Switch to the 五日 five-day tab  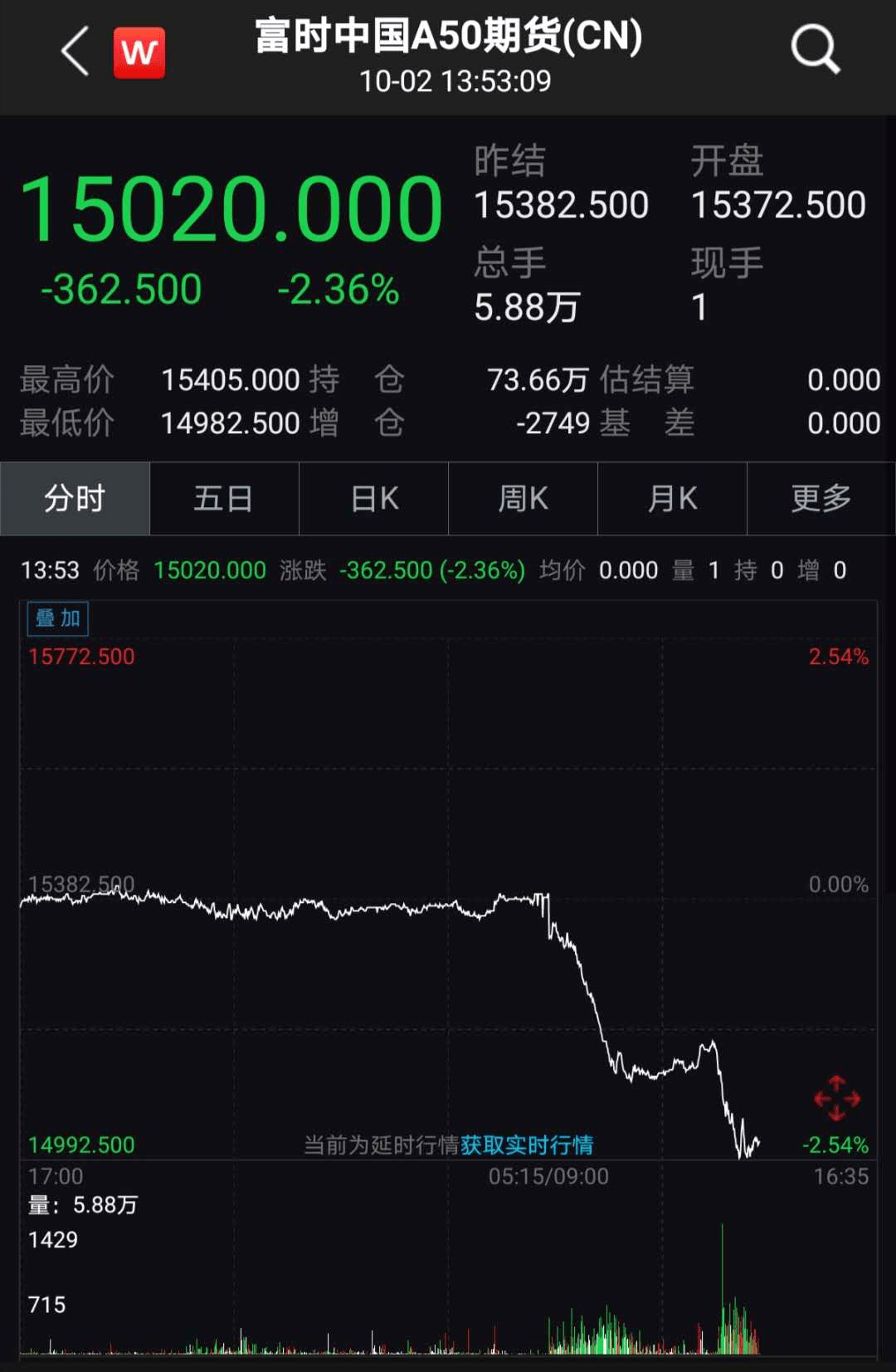224,498
